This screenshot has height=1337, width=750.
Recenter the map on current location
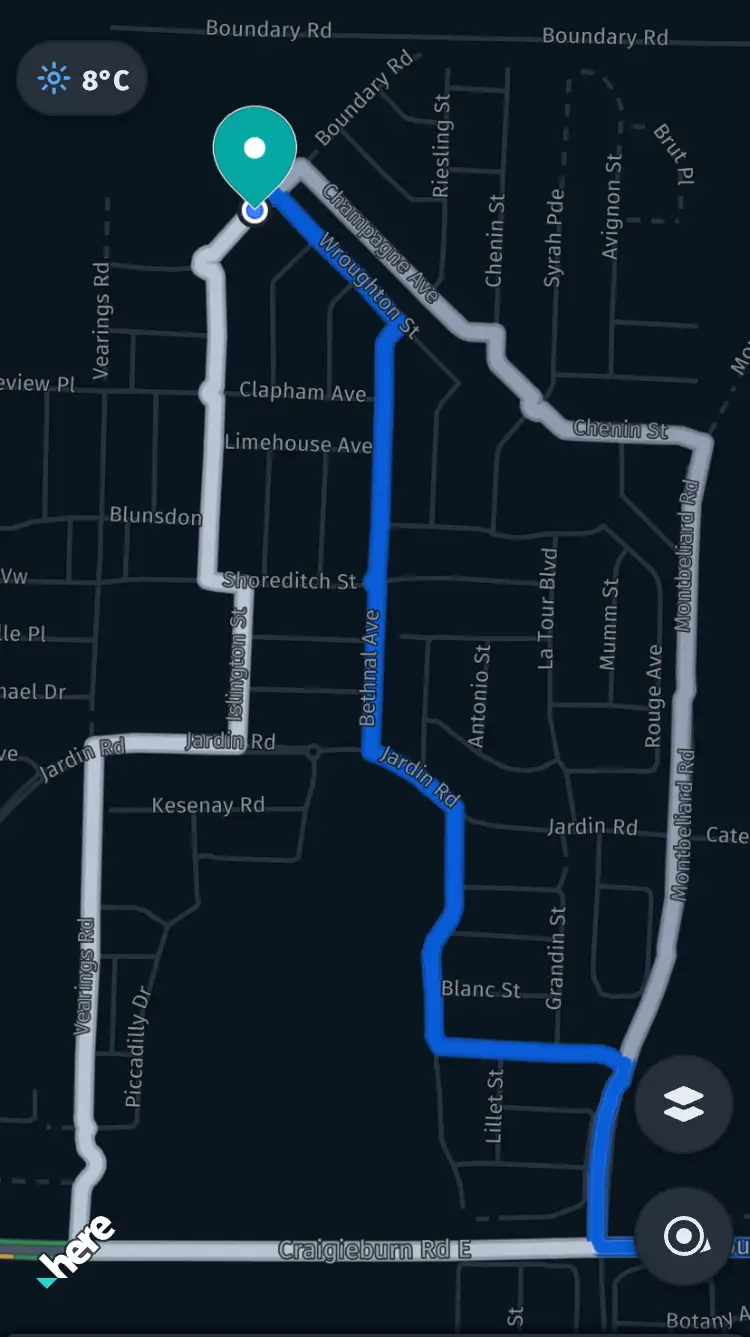pos(684,1237)
